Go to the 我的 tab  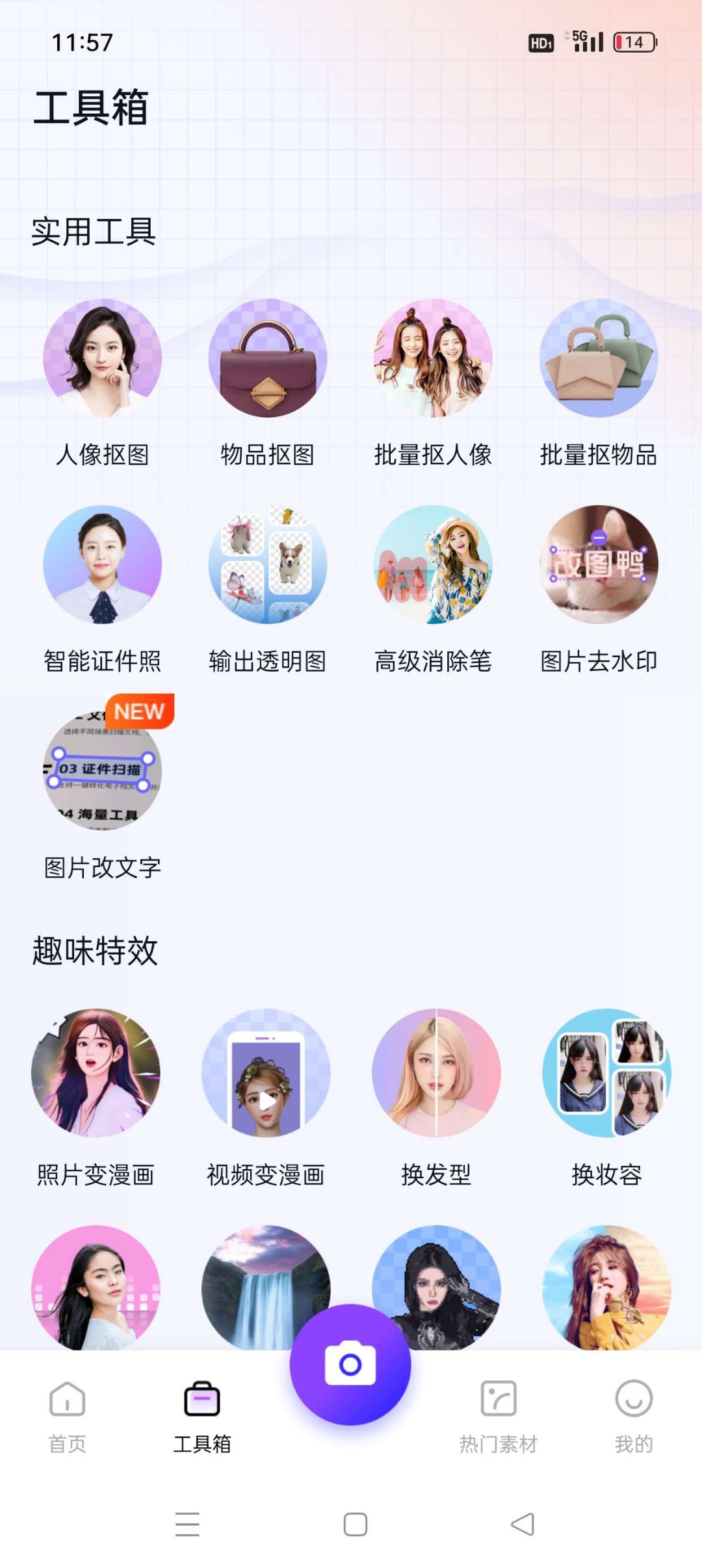634,1417
